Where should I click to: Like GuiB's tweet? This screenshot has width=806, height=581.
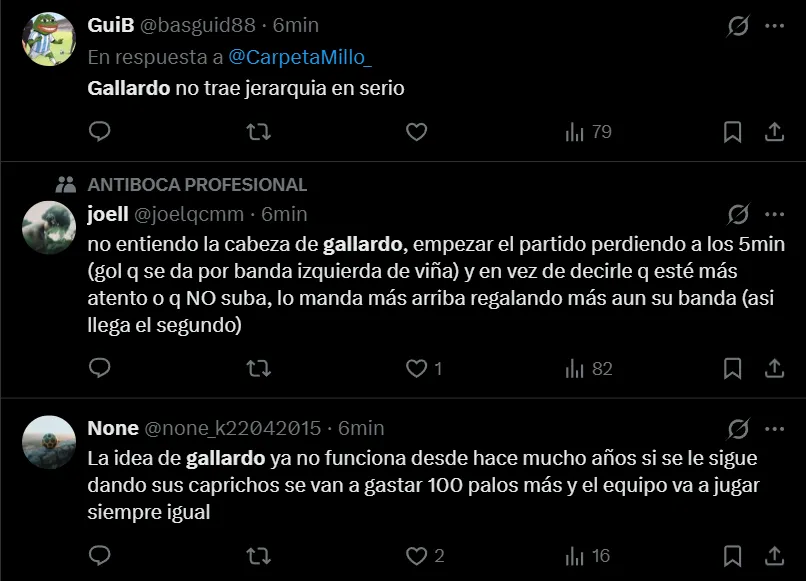coord(416,132)
